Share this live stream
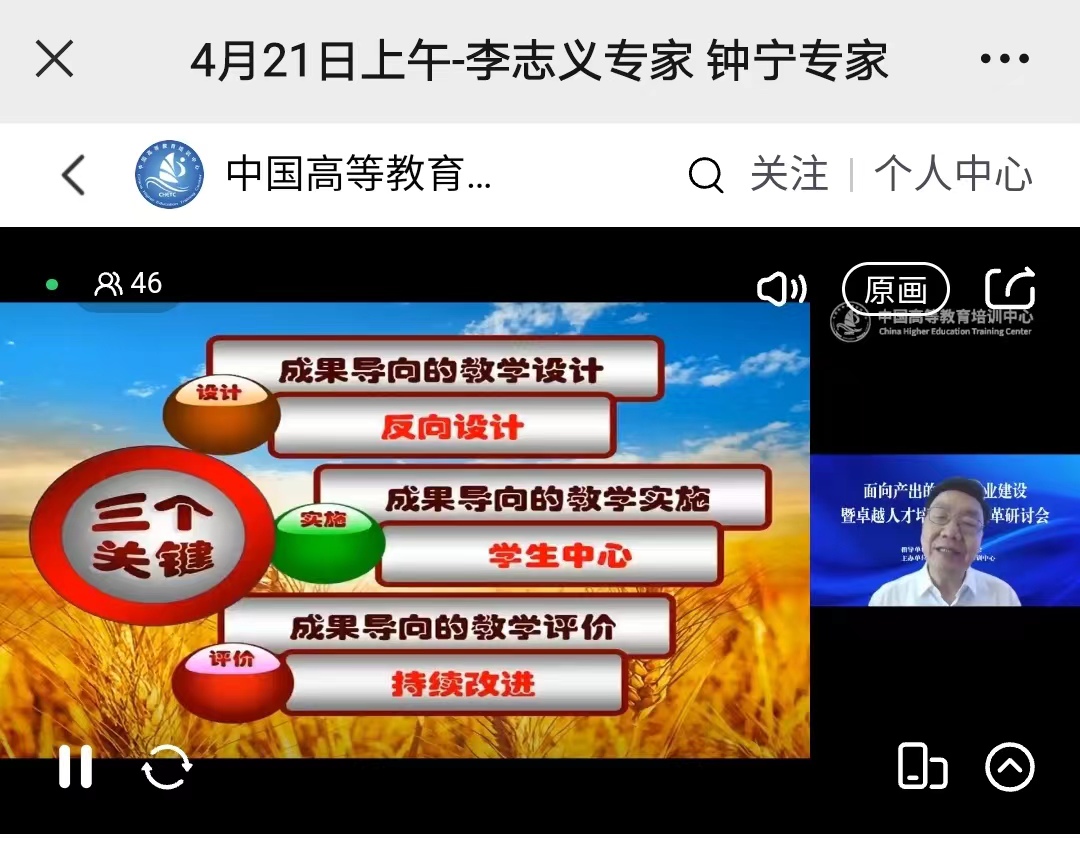The image size is (1080, 848). click(x=1010, y=289)
